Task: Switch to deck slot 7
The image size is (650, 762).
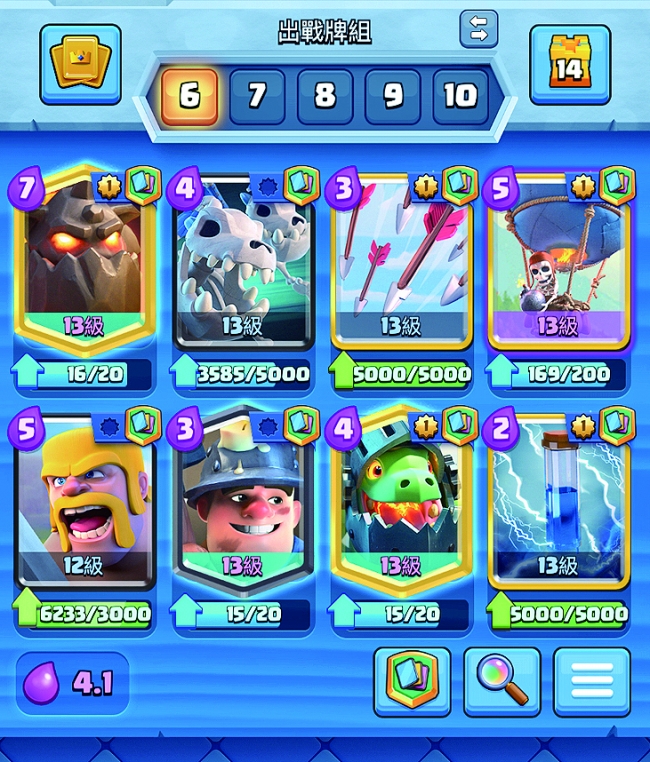Action: pos(257,97)
